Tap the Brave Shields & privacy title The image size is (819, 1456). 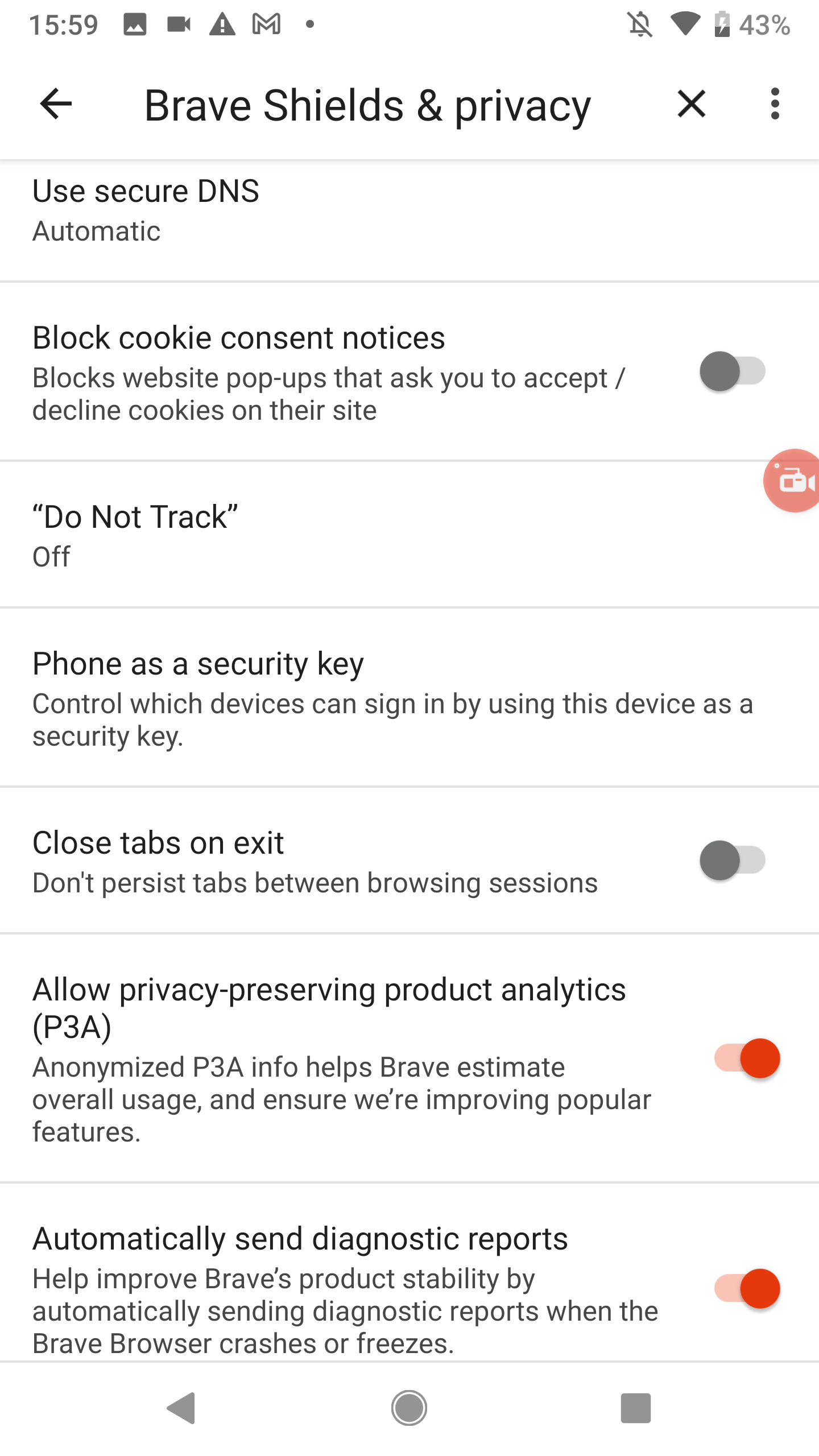click(367, 105)
